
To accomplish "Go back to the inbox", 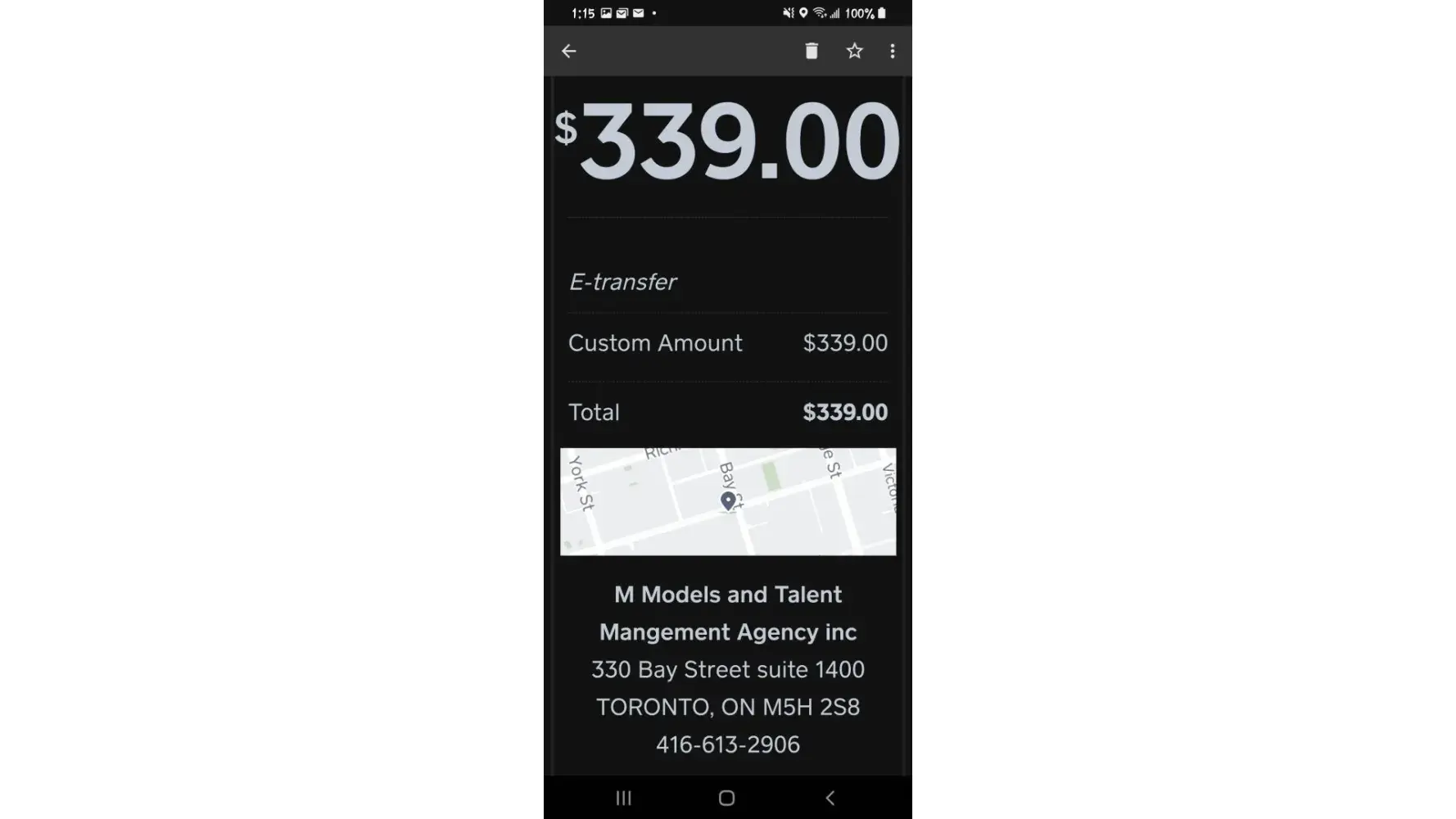I will [569, 51].
